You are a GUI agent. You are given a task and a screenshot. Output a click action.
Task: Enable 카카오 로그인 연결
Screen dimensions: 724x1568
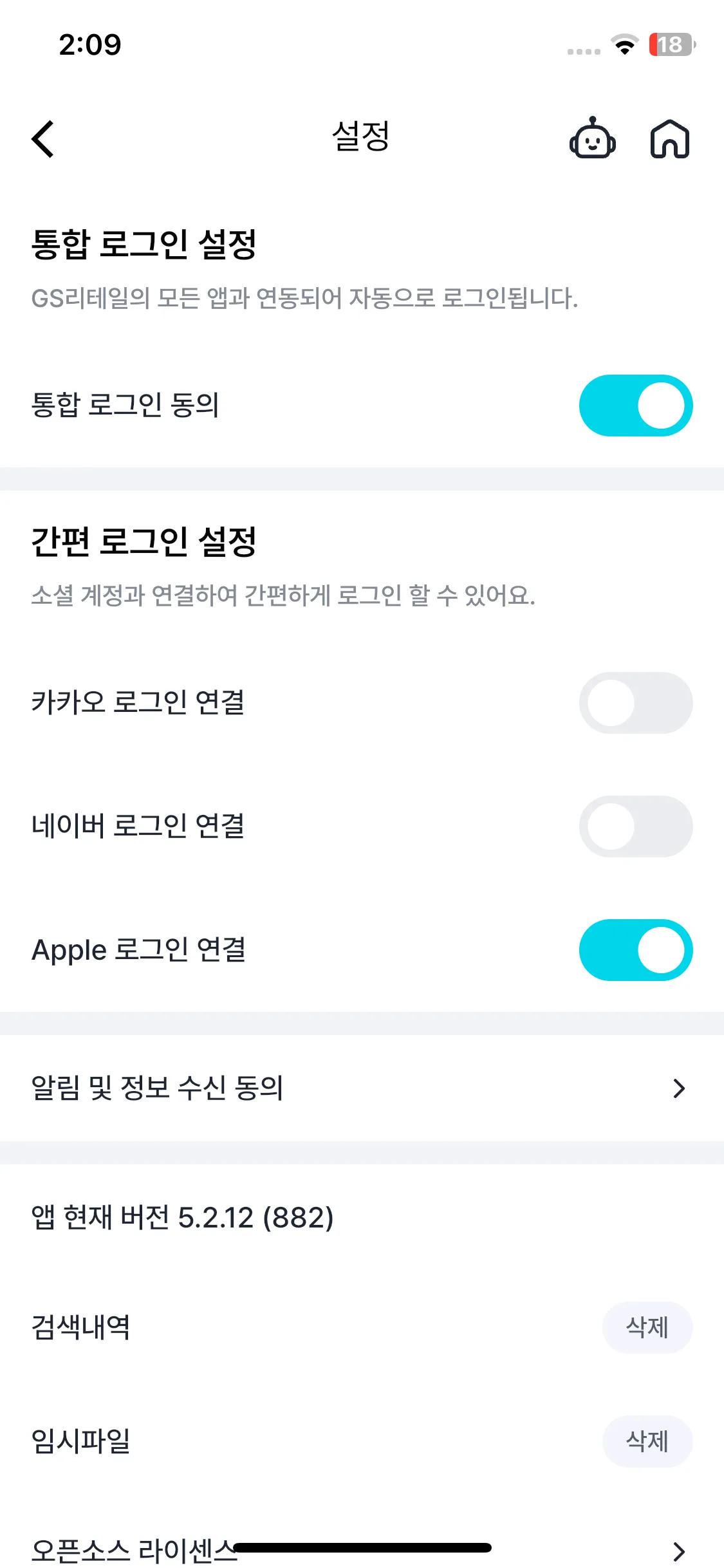[635, 703]
